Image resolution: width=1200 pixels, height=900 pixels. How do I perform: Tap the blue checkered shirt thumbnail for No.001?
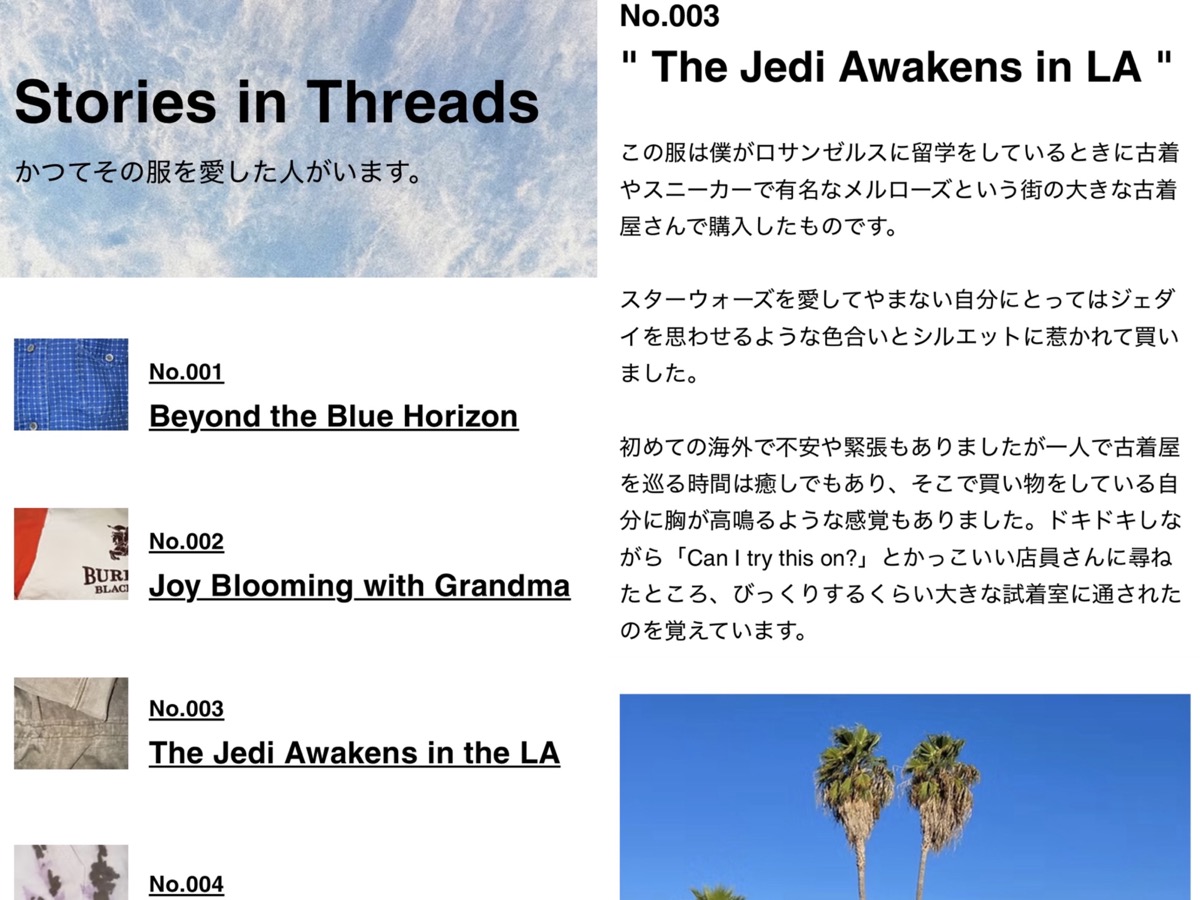tap(71, 384)
